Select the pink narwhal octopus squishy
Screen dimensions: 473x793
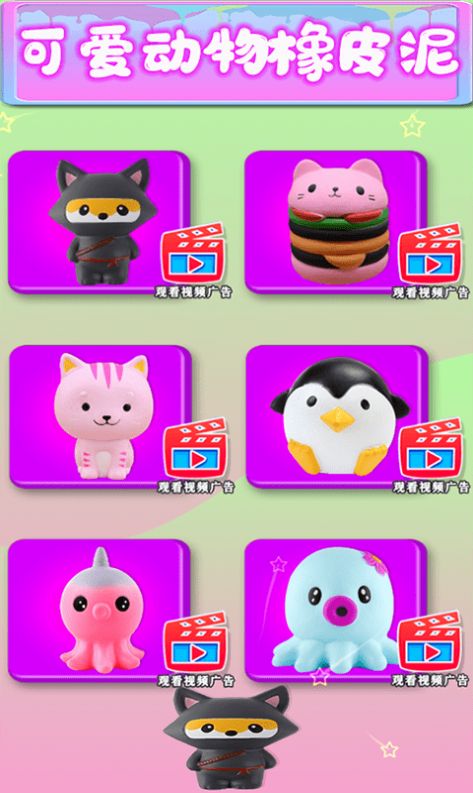tap(100, 610)
